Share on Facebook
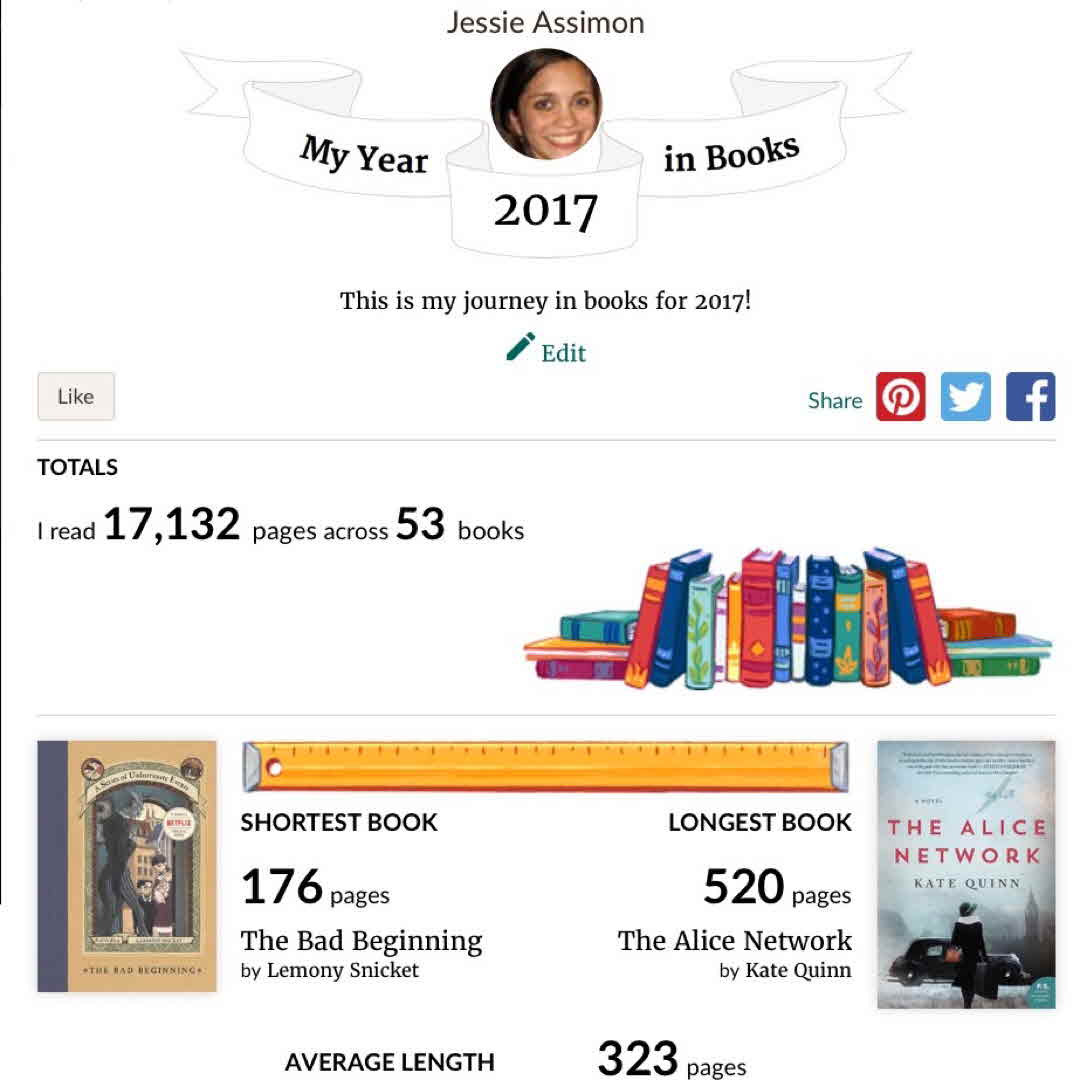Viewport: 1080px width, 1080px height. [1030, 397]
